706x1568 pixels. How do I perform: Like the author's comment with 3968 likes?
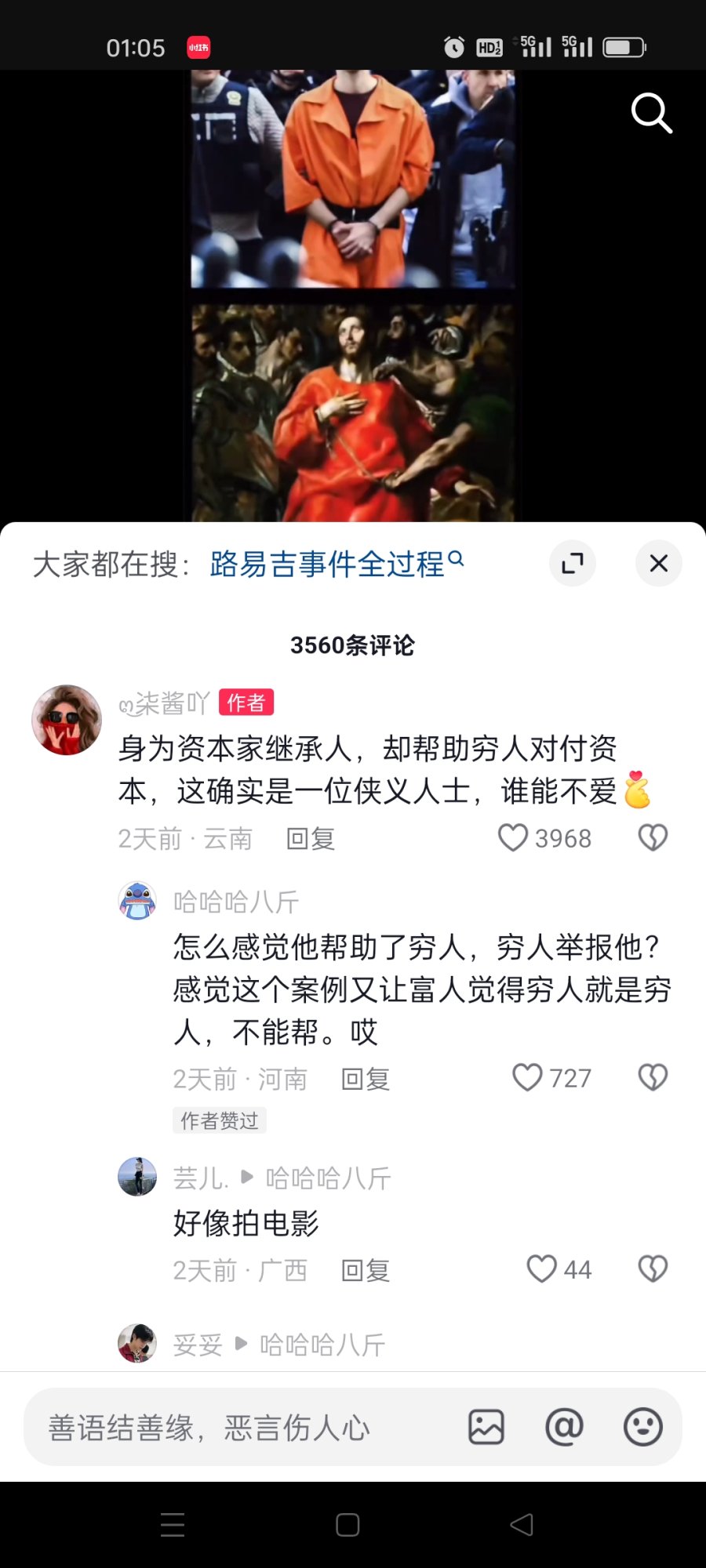514,838
